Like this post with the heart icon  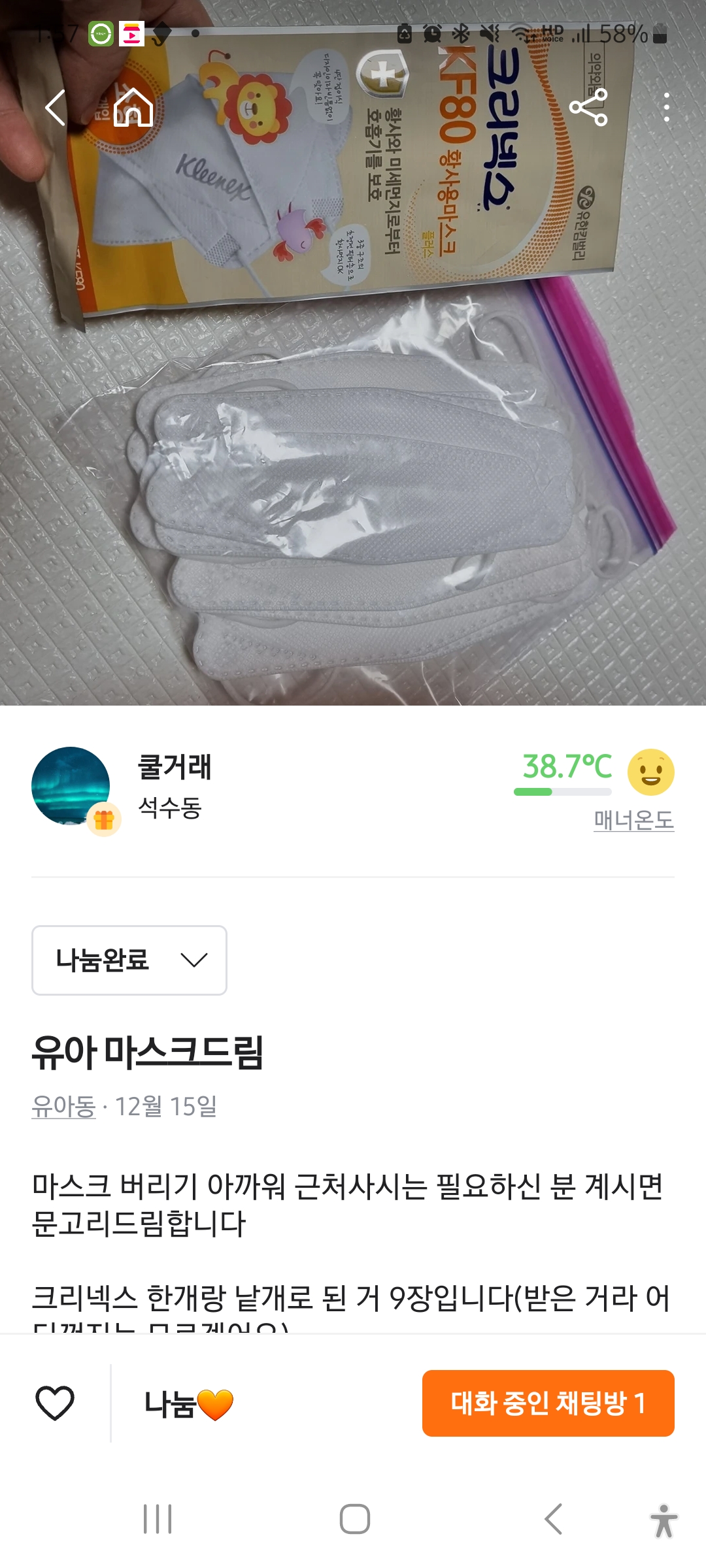coord(55,1403)
